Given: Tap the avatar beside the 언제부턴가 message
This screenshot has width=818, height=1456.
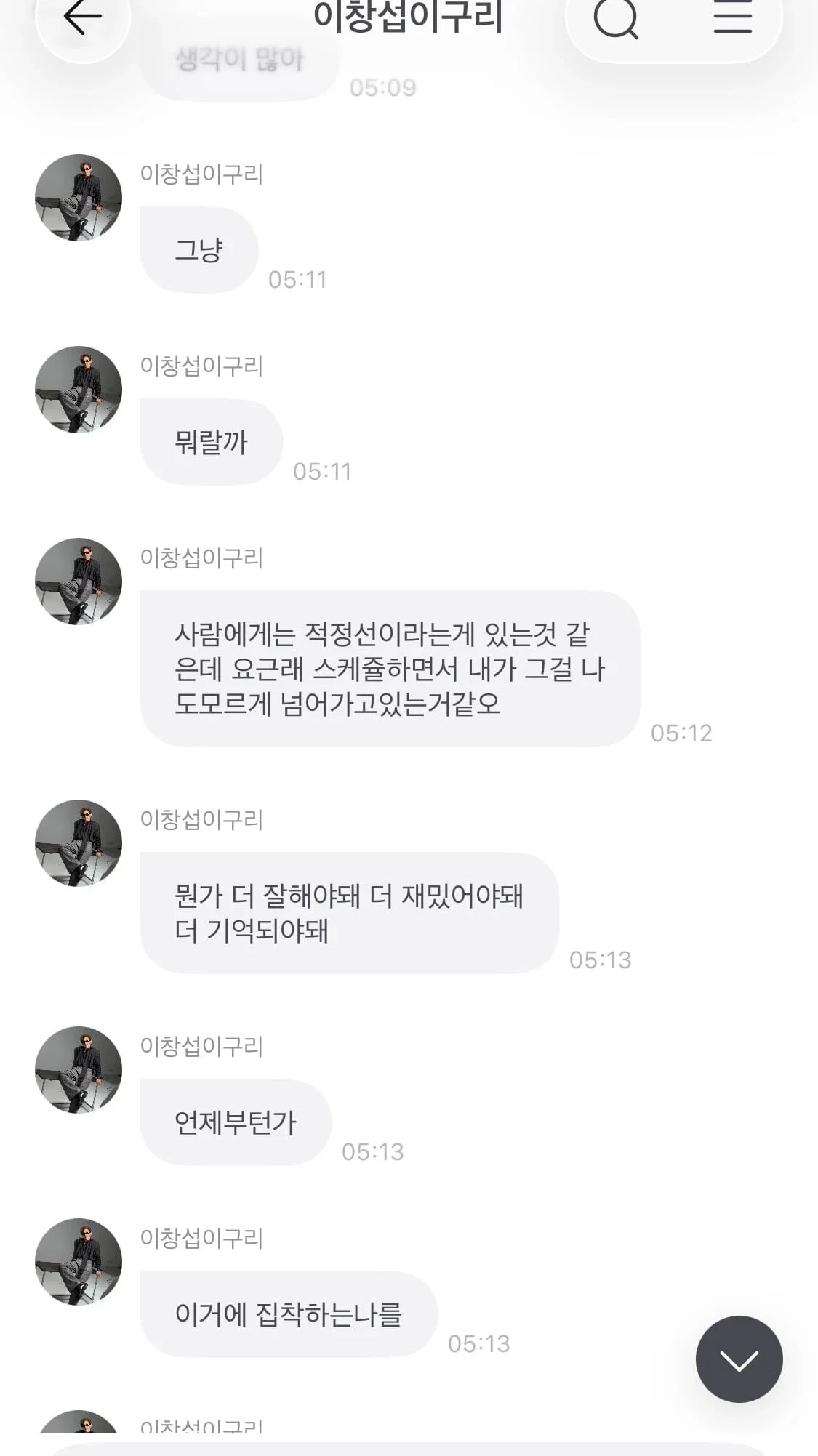Looking at the screenshot, I should pyautogui.click(x=79, y=1069).
